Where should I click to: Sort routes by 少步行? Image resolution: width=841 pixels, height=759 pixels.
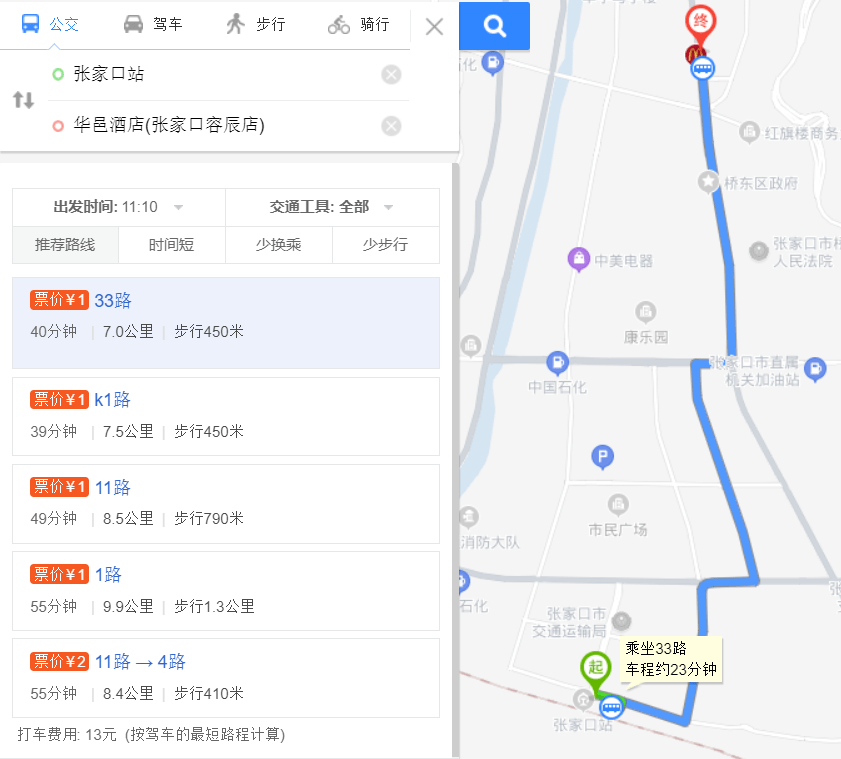385,244
